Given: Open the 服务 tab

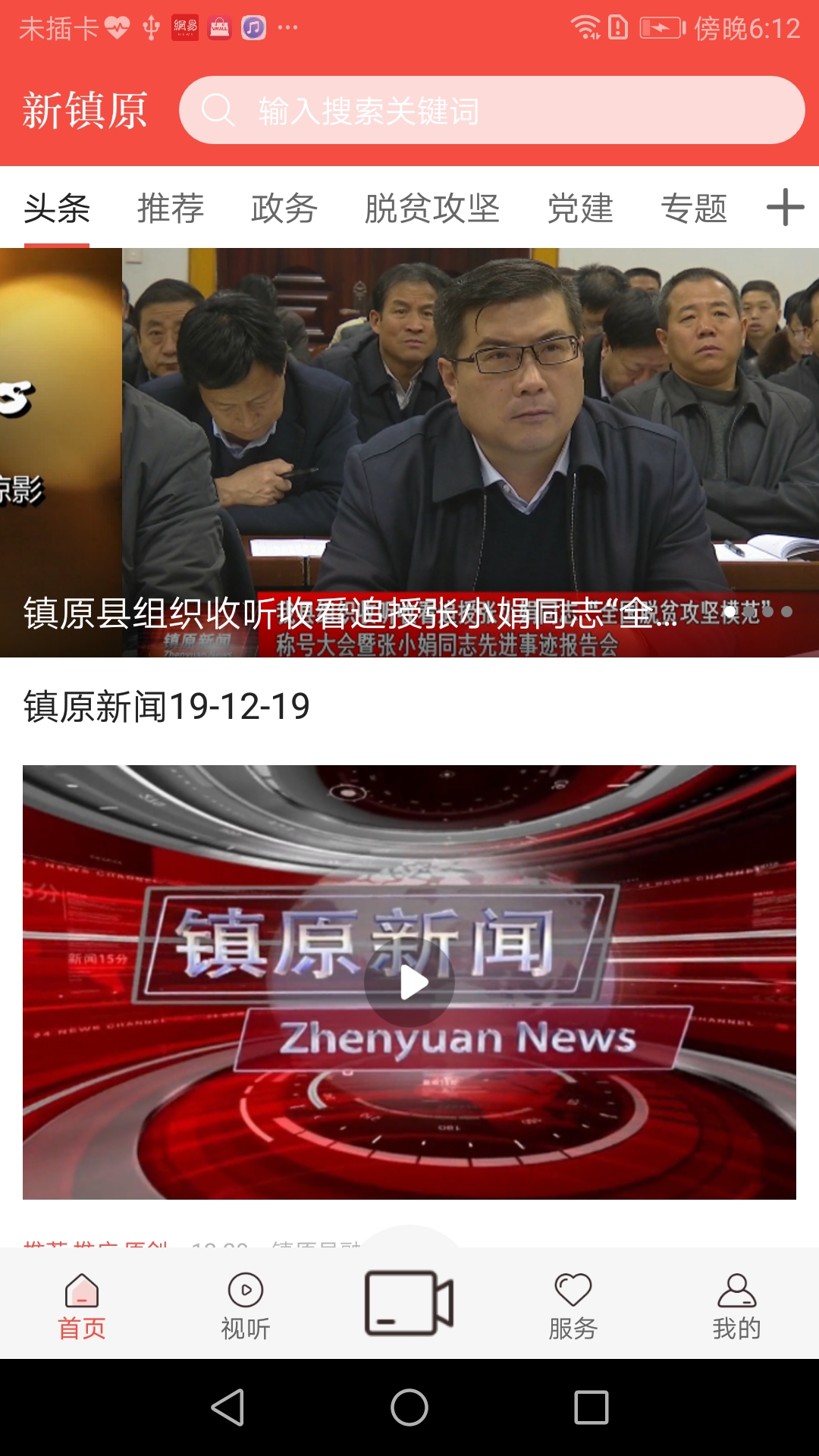Looking at the screenshot, I should (573, 1306).
